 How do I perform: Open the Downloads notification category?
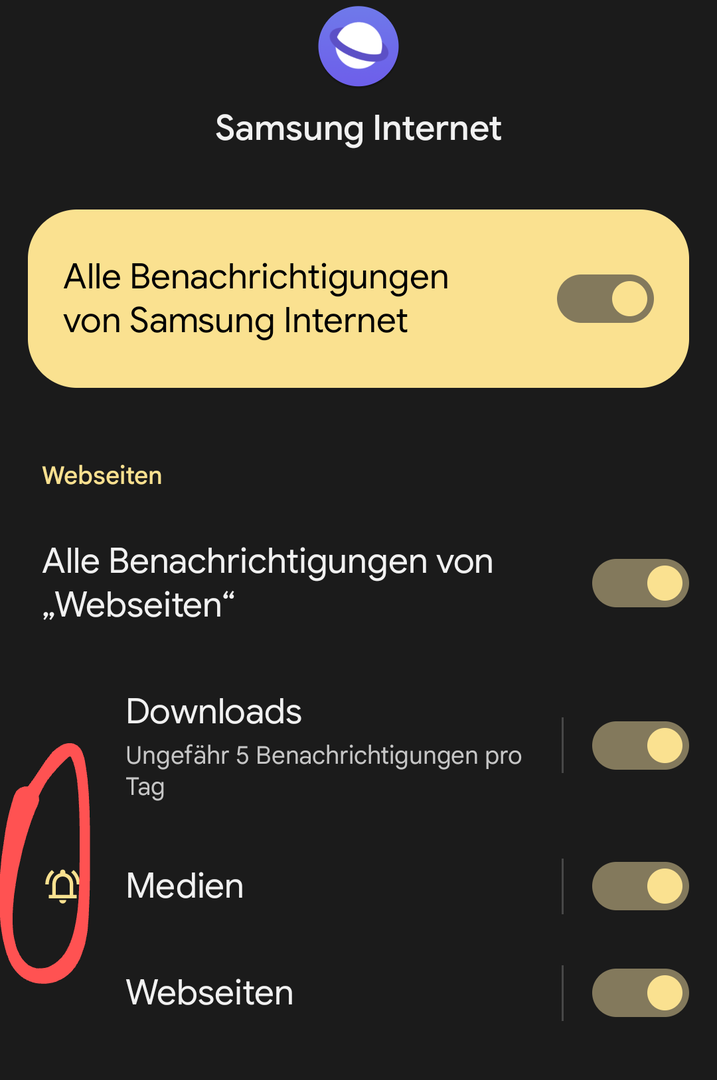point(320,745)
